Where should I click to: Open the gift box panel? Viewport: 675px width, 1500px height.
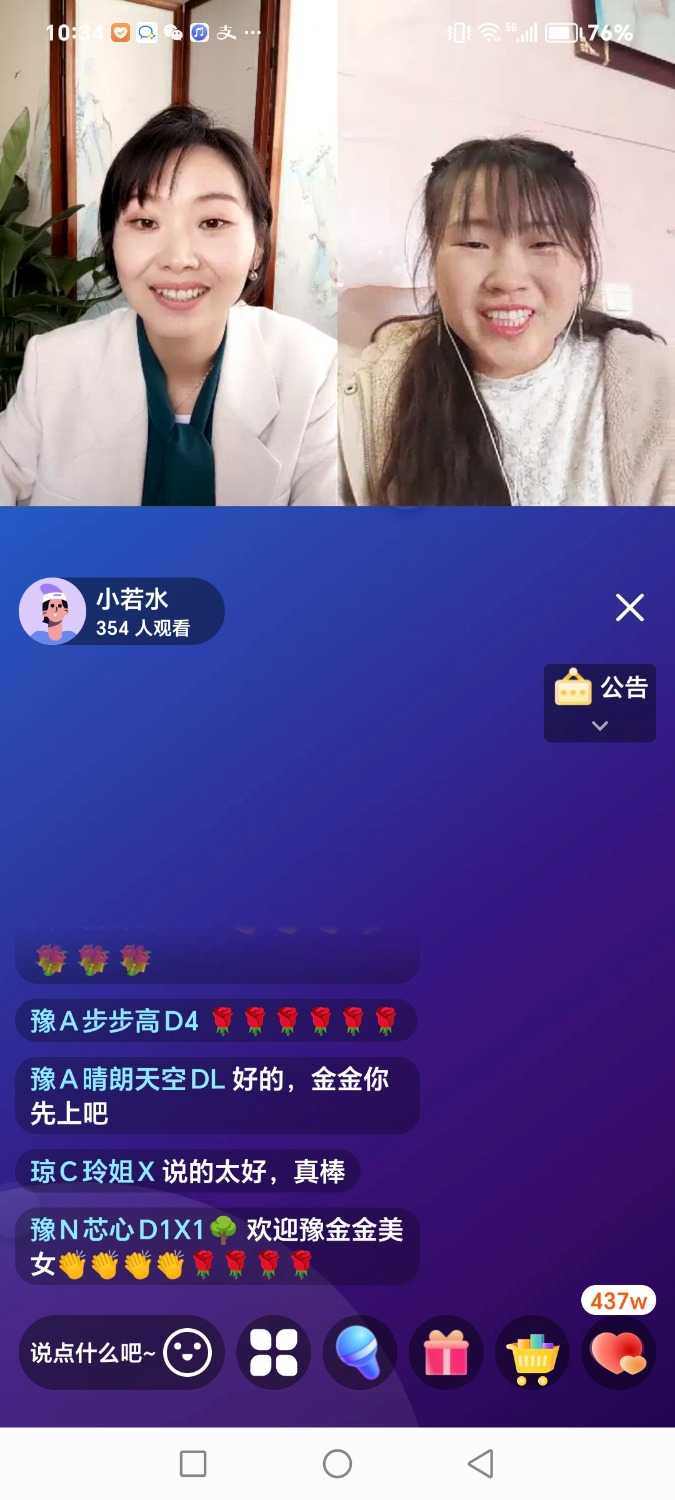[446, 1353]
